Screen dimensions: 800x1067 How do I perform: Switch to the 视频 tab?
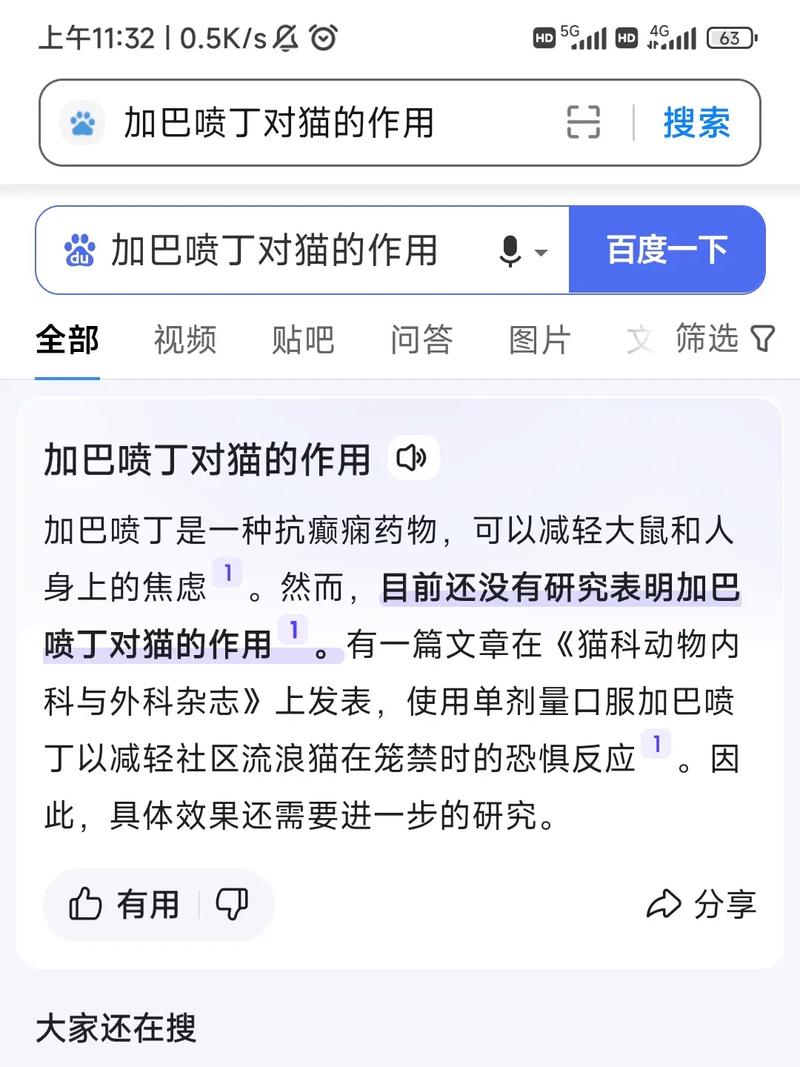coord(184,340)
